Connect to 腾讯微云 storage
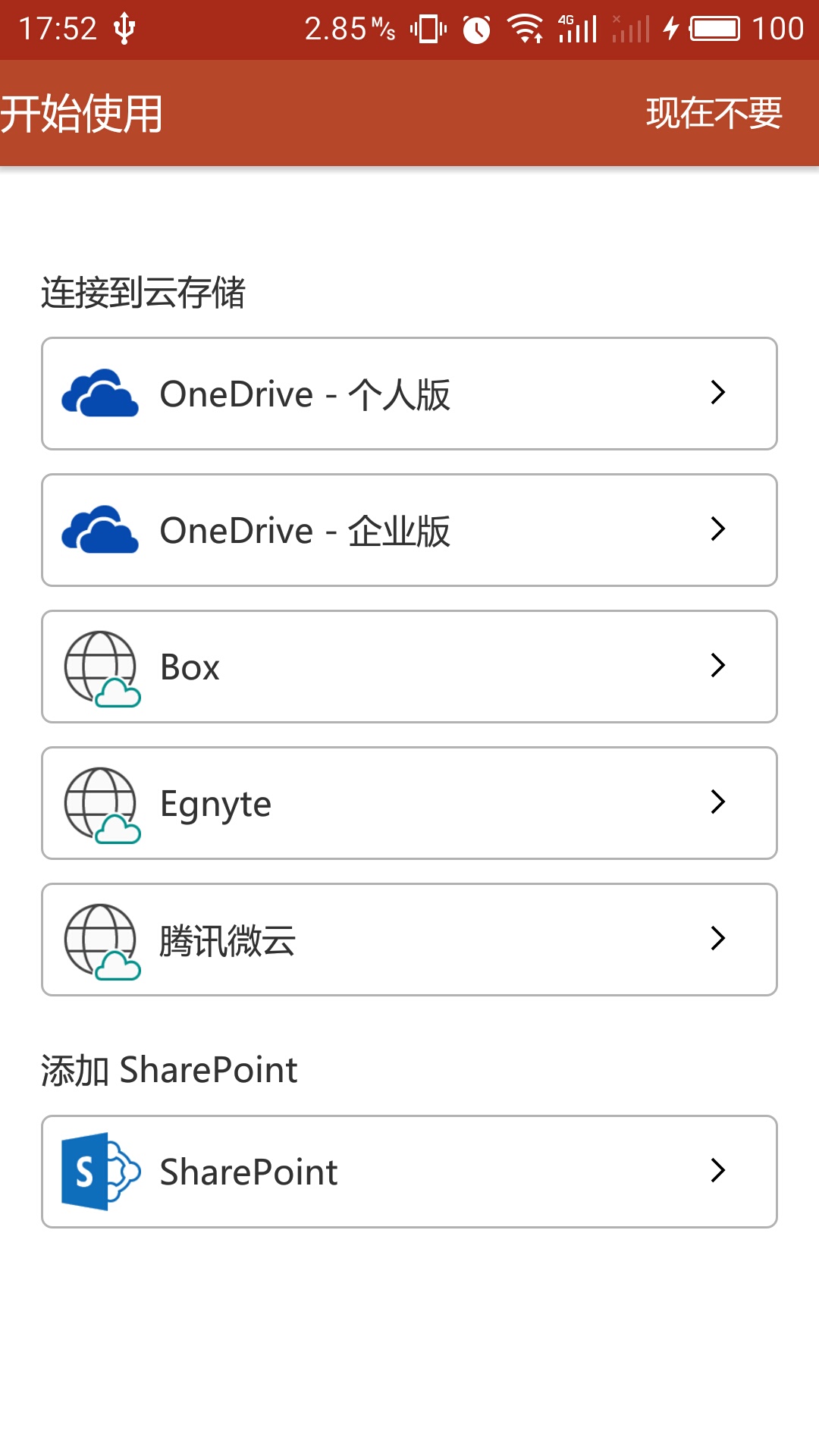This screenshot has width=819, height=1456. pos(409,939)
